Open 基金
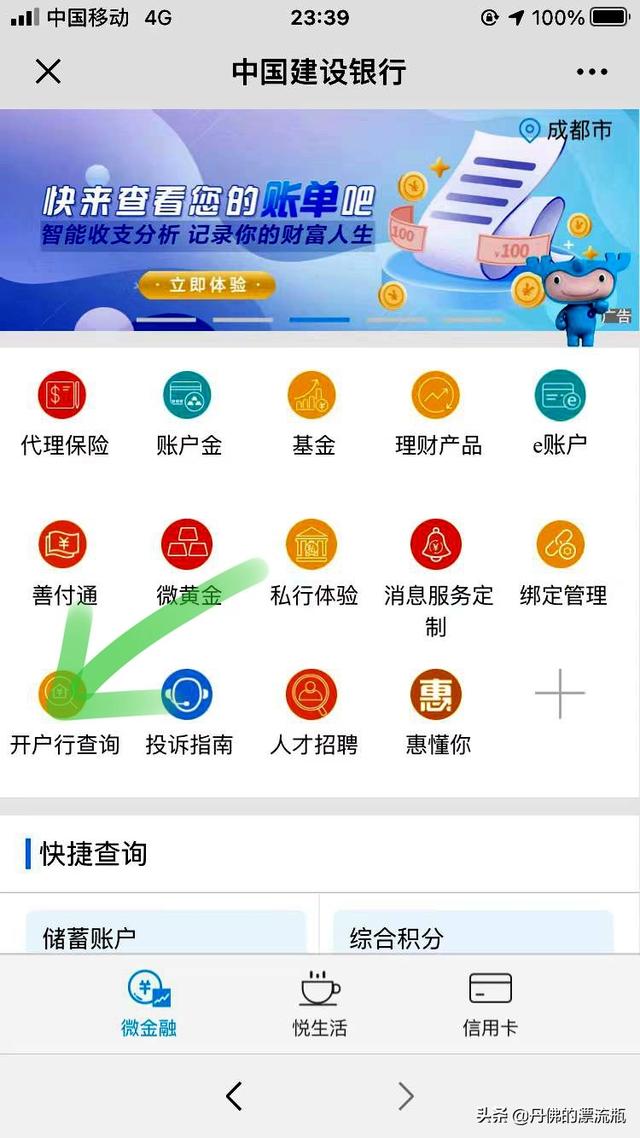640x1138 pixels. [x=313, y=414]
